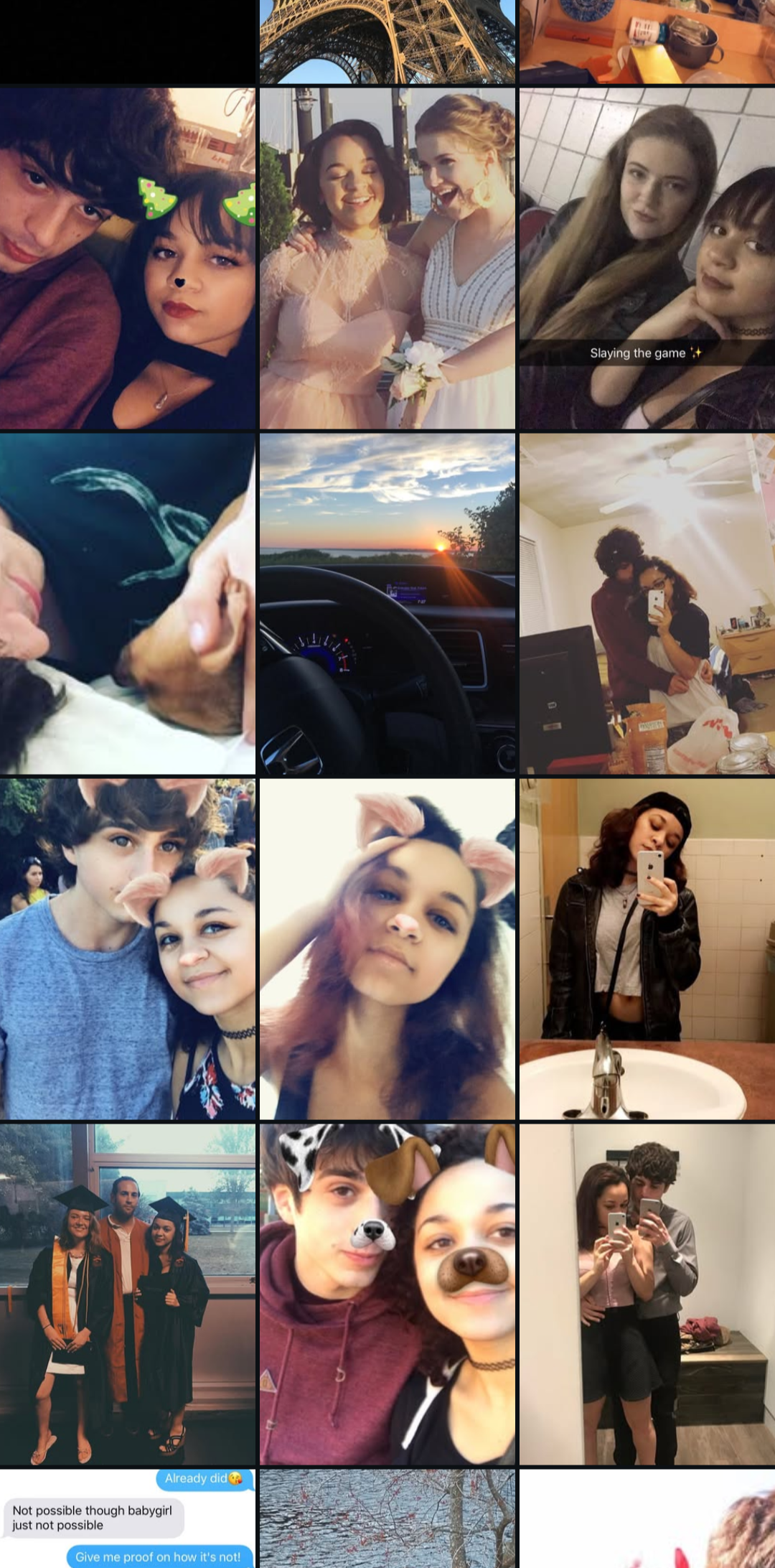Open the close-up photo with sleeping dog

click(128, 604)
